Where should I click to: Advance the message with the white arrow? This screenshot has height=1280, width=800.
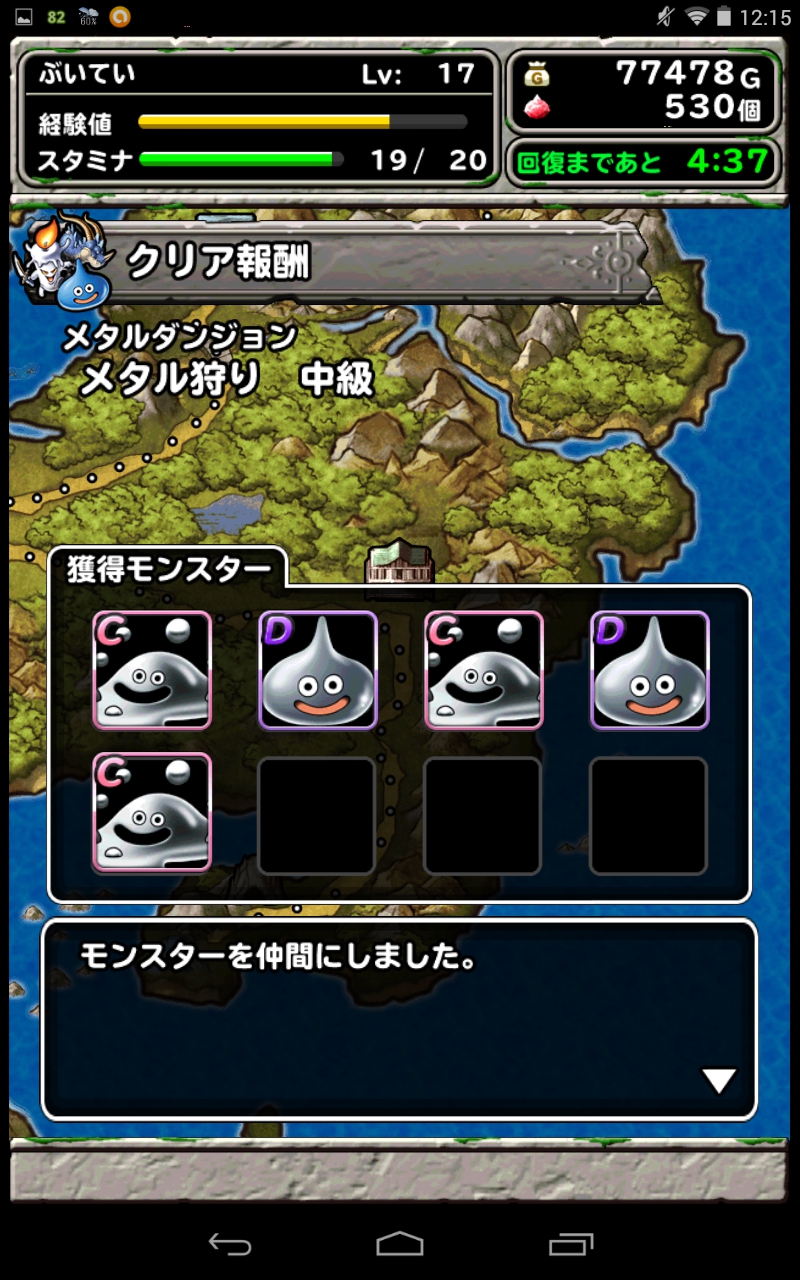click(718, 1080)
